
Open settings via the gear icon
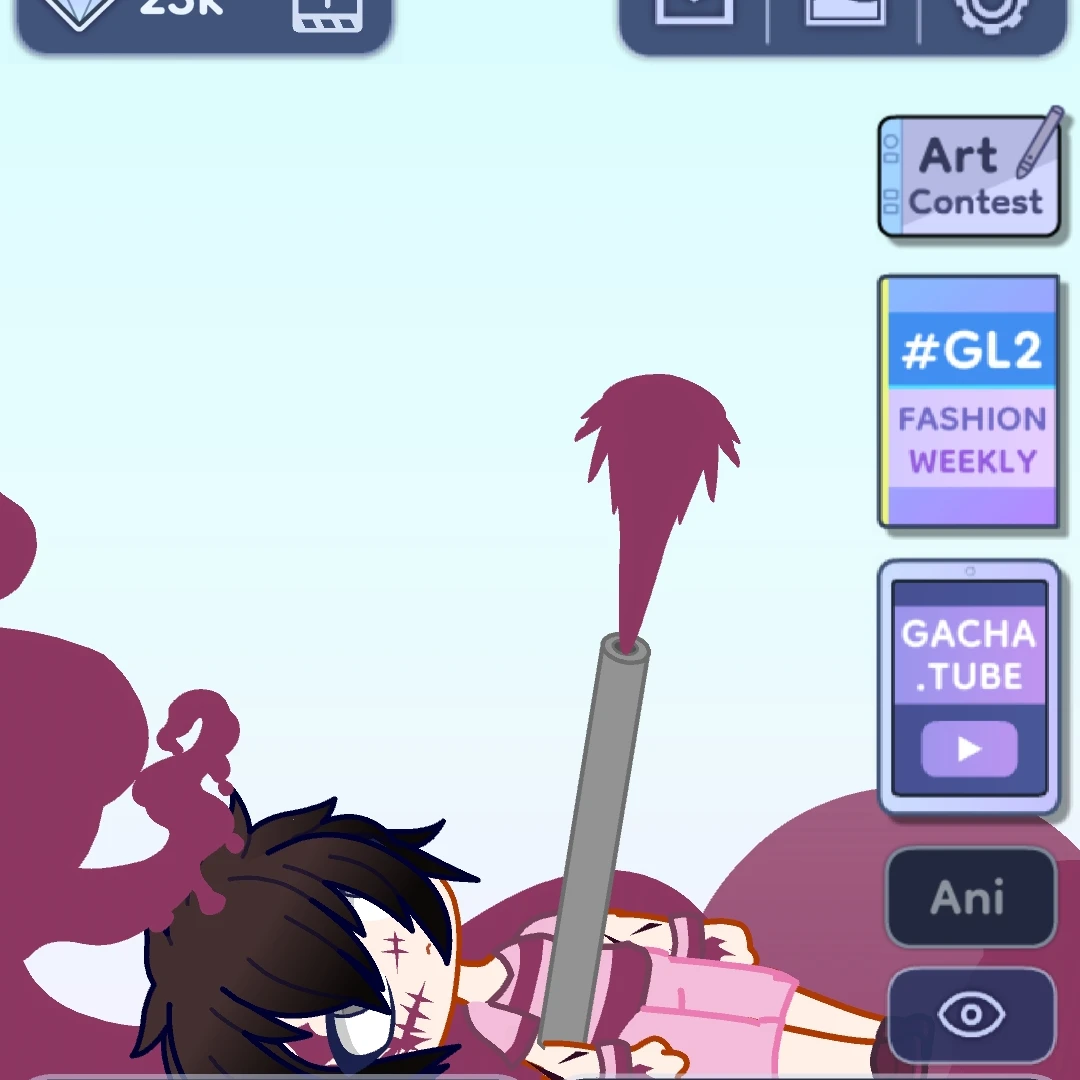click(992, 14)
